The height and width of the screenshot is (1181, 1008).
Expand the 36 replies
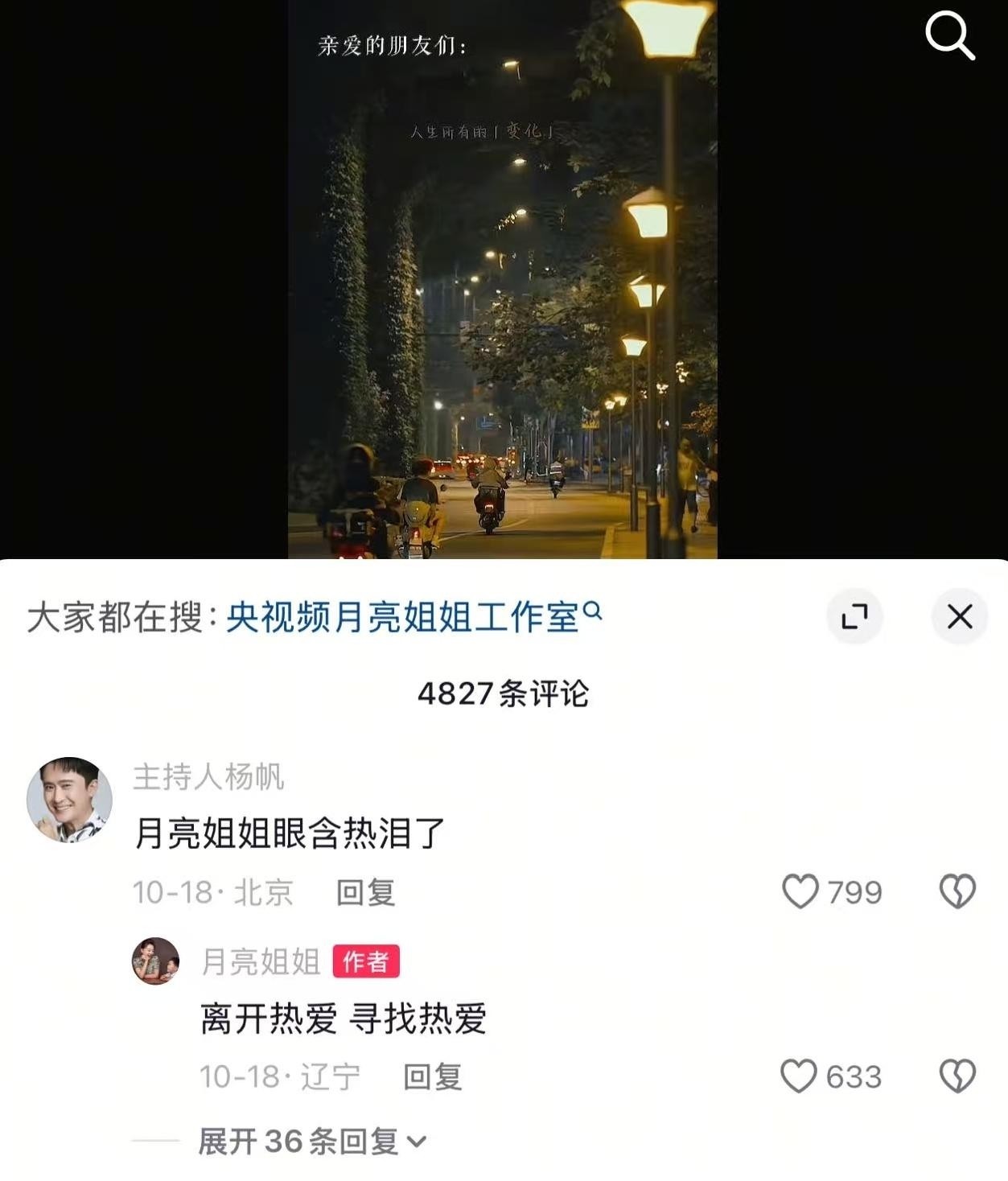click(312, 1141)
